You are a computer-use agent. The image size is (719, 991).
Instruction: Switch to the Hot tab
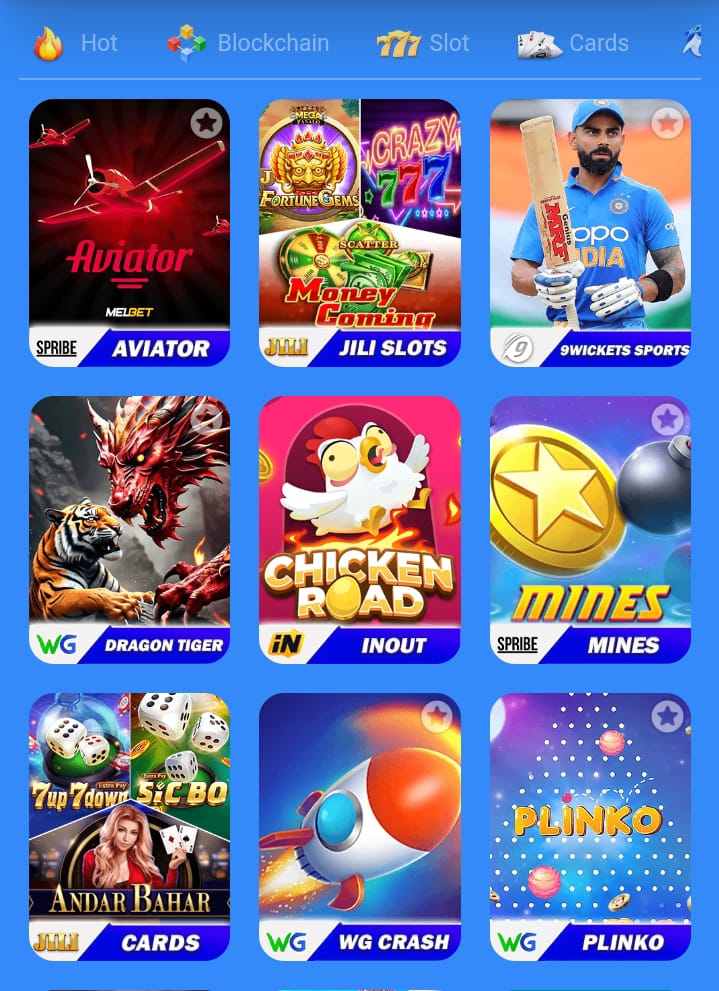[x=75, y=43]
